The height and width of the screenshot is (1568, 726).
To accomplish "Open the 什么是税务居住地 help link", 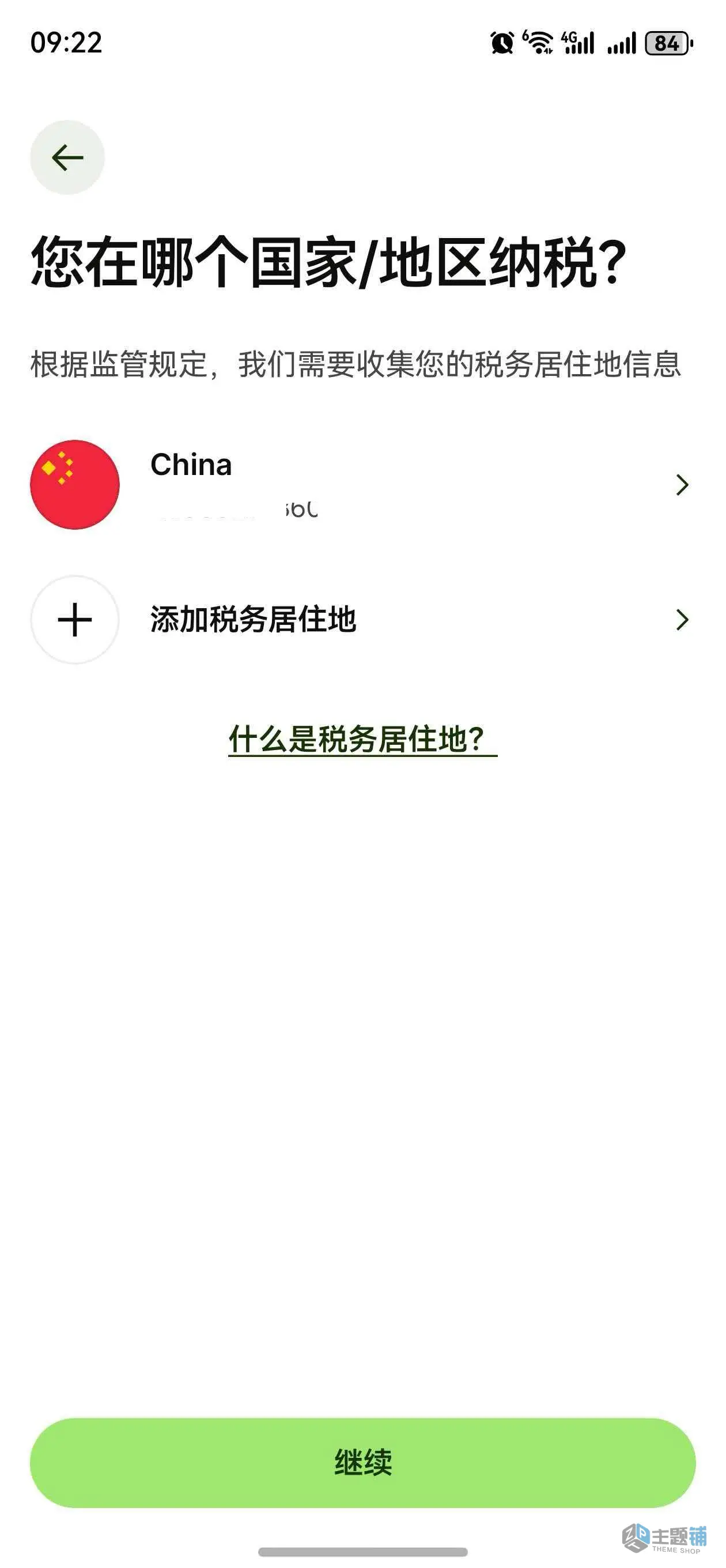I will pos(362,740).
